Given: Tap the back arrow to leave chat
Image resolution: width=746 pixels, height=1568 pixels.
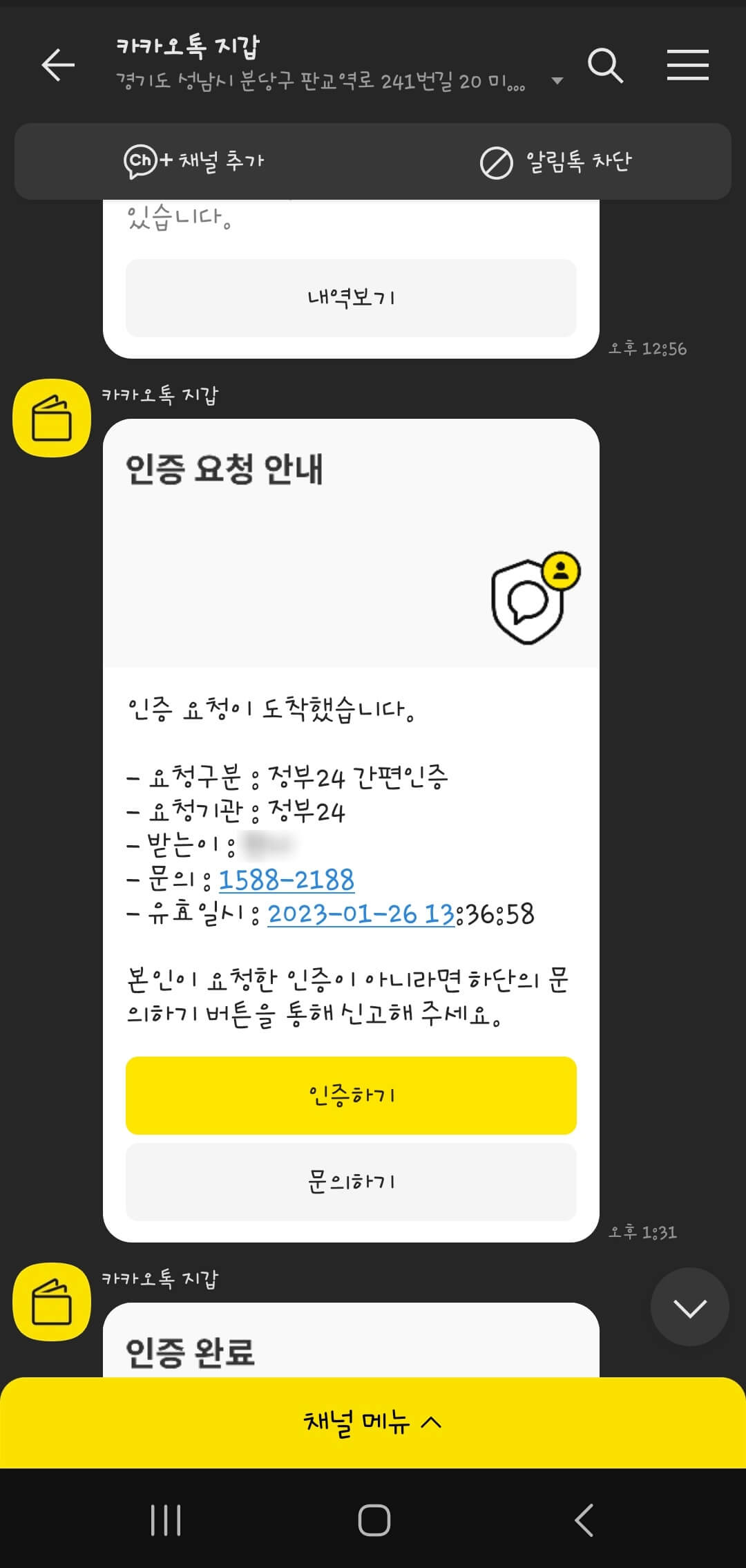Looking at the screenshot, I should coord(58,66).
